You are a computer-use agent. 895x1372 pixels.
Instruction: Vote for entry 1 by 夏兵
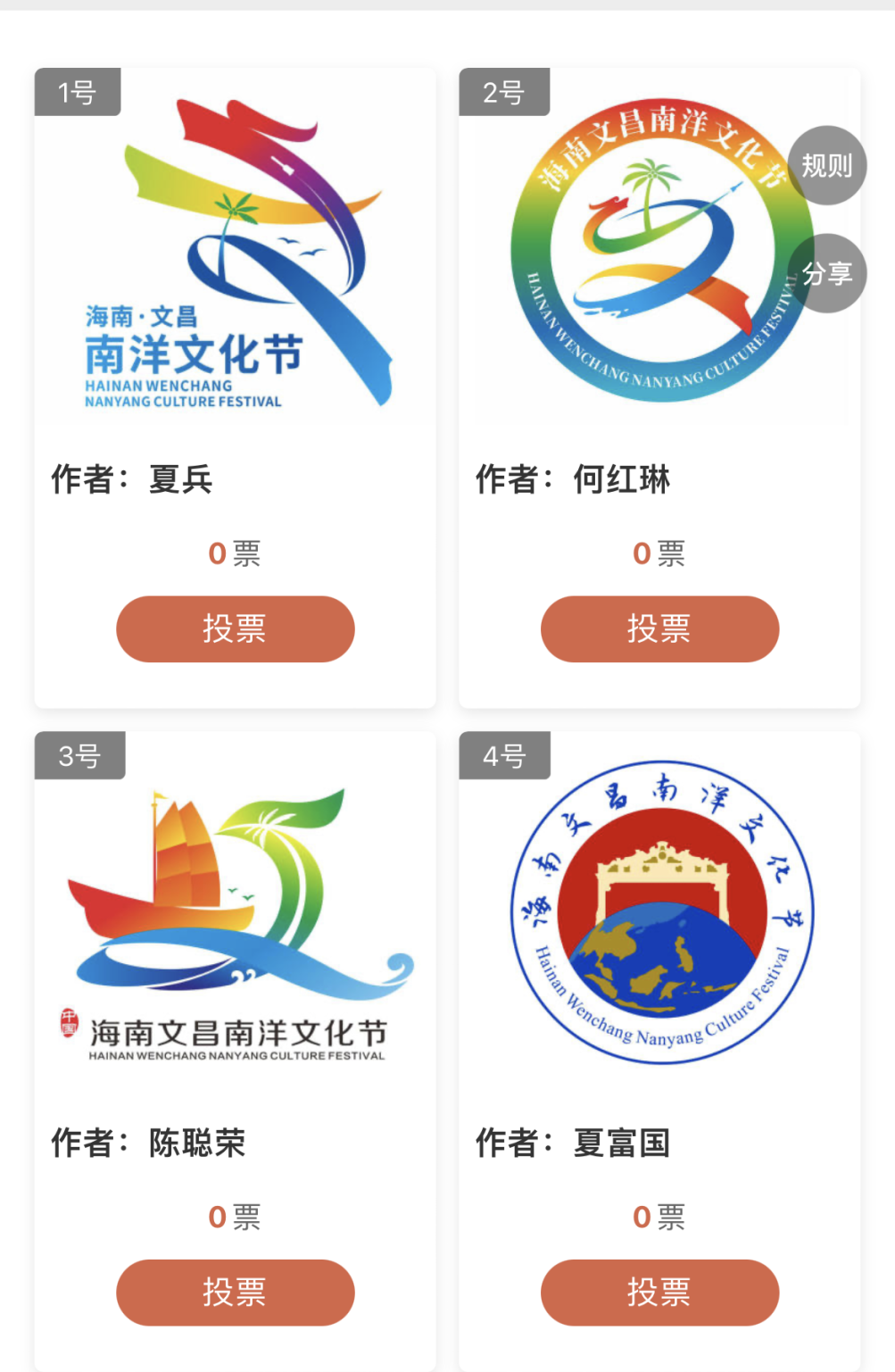pyautogui.click(x=235, y=629)
